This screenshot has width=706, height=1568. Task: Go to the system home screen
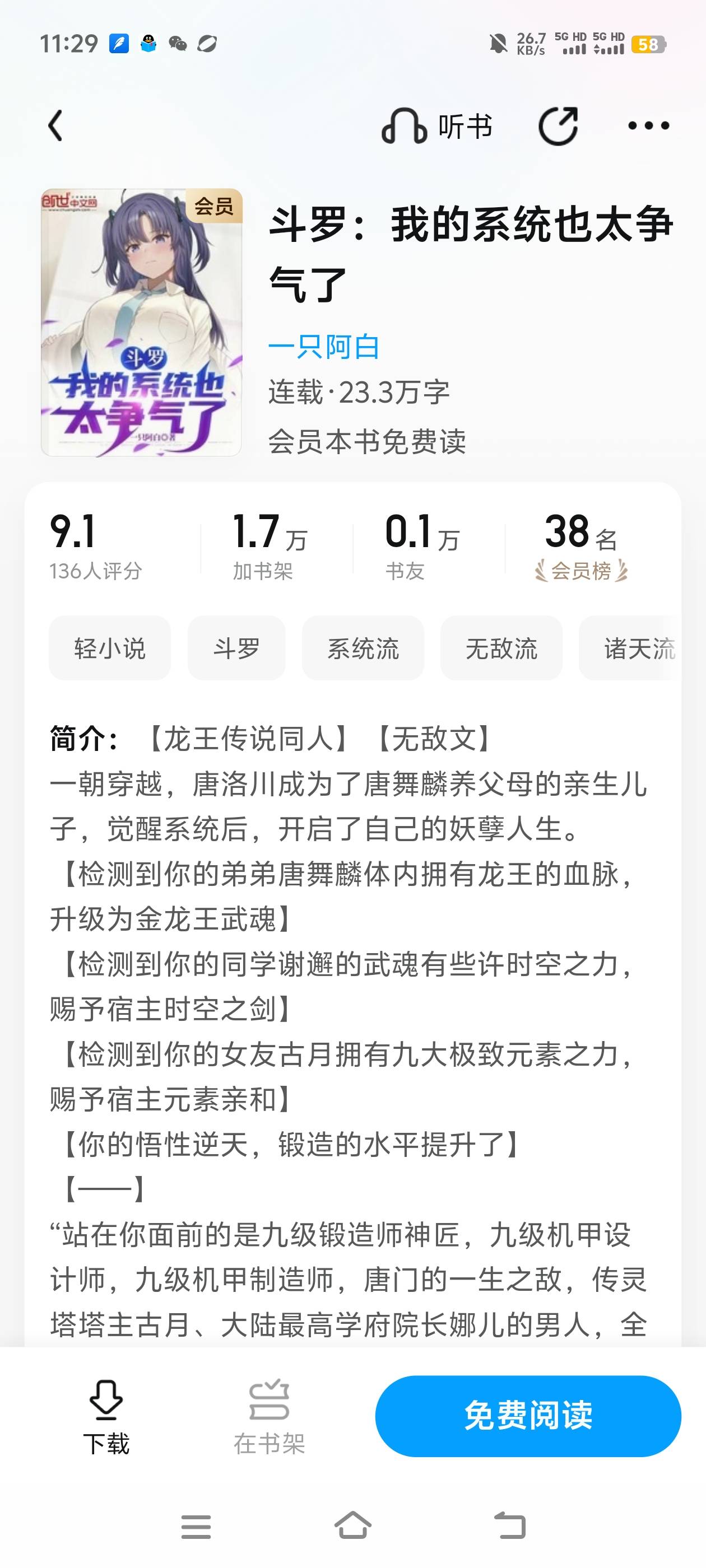(354, 1525)
